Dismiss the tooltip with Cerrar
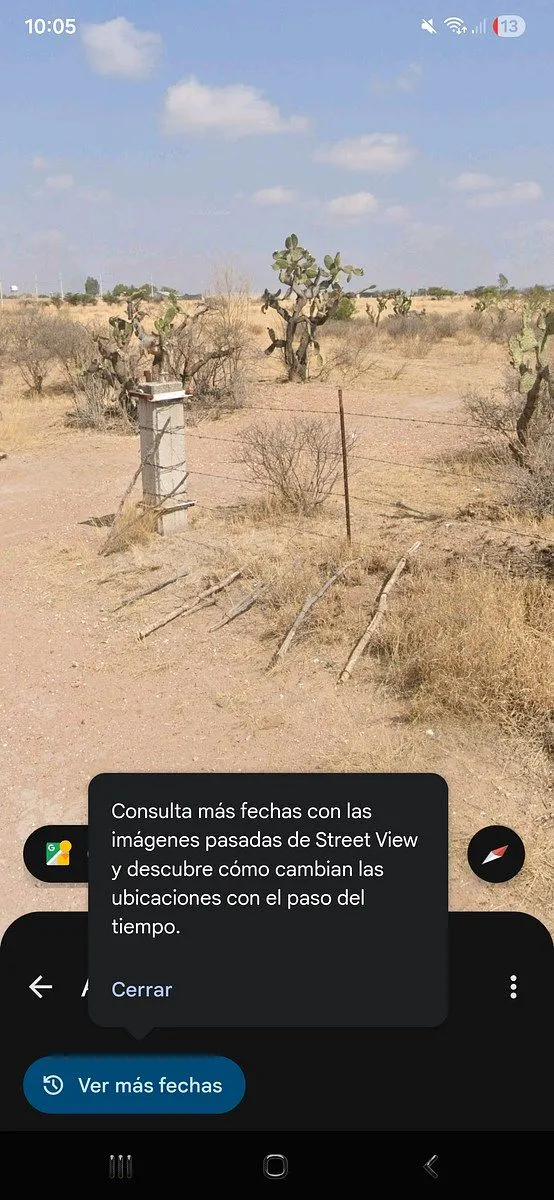The image size is (554, 1200). pos(141,989)
